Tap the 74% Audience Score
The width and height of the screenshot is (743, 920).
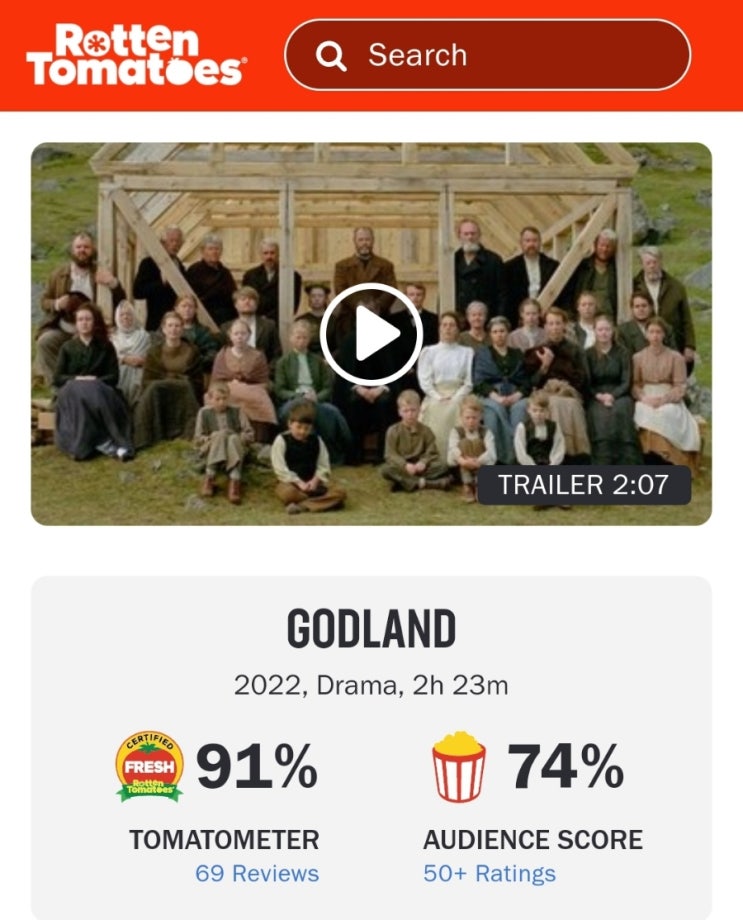(x=565, y=768)
